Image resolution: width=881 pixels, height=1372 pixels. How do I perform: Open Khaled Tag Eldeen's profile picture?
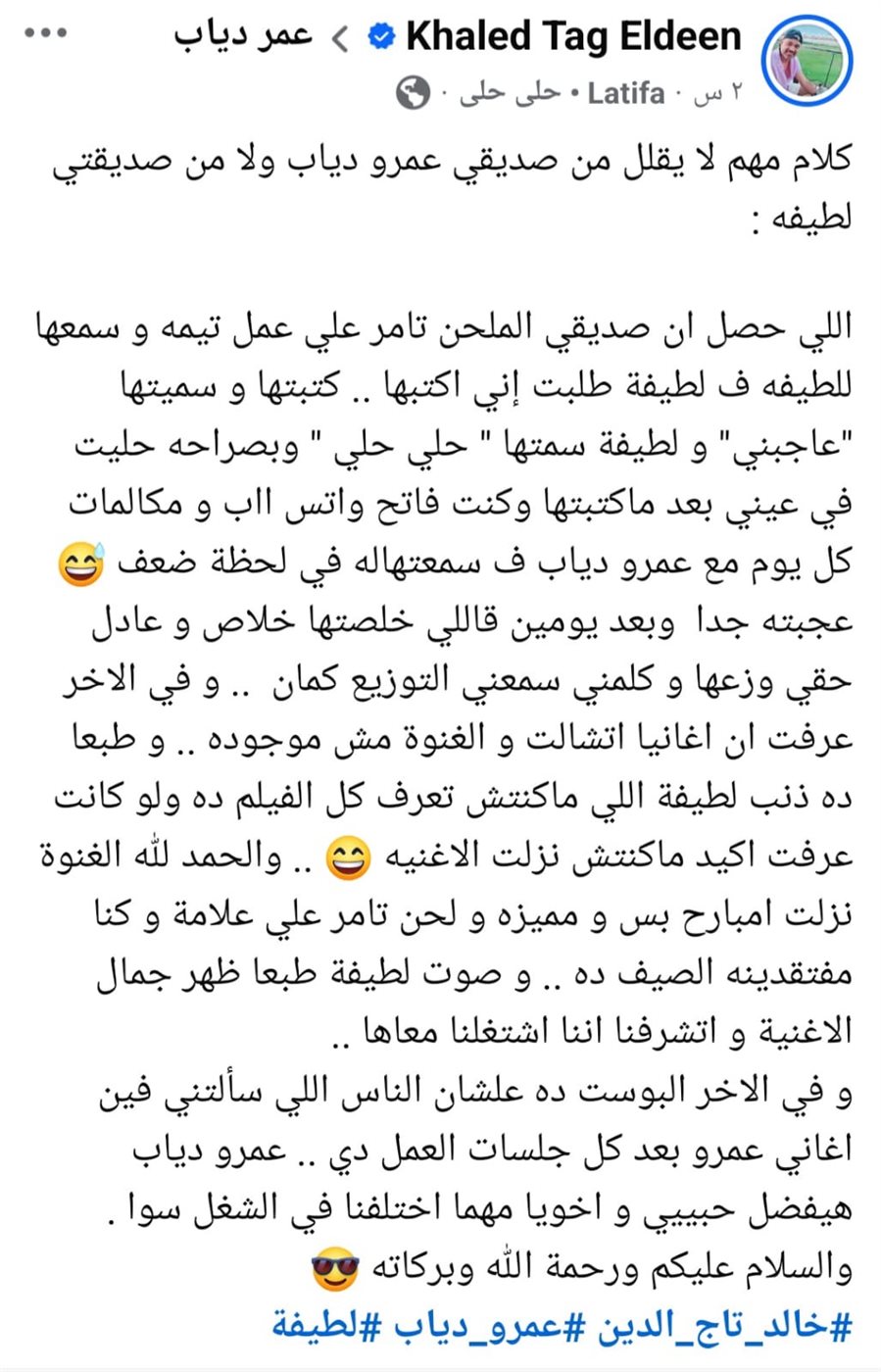pos(808,60)
